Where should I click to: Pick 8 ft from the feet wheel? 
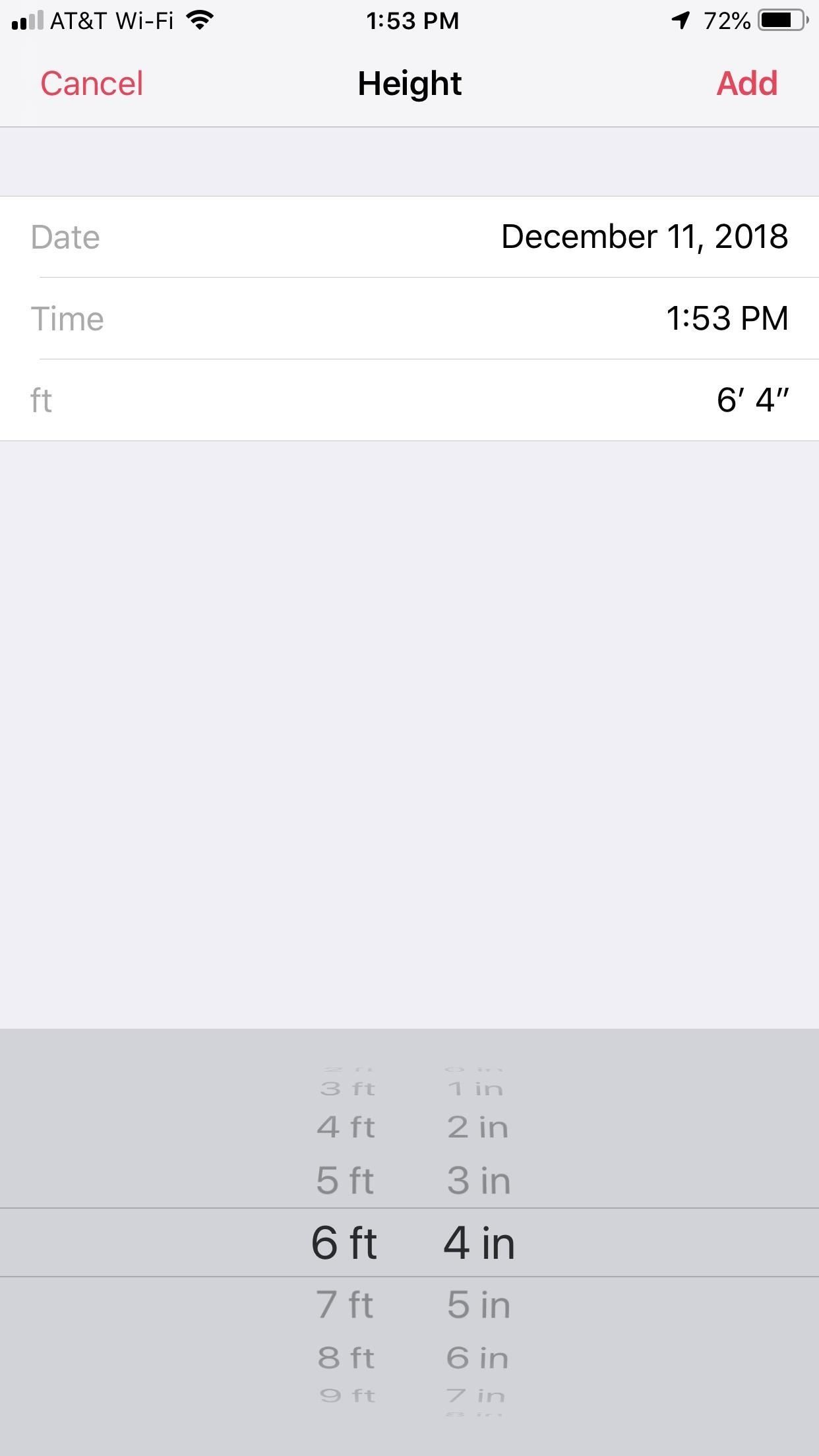(x=346, y=1358)
